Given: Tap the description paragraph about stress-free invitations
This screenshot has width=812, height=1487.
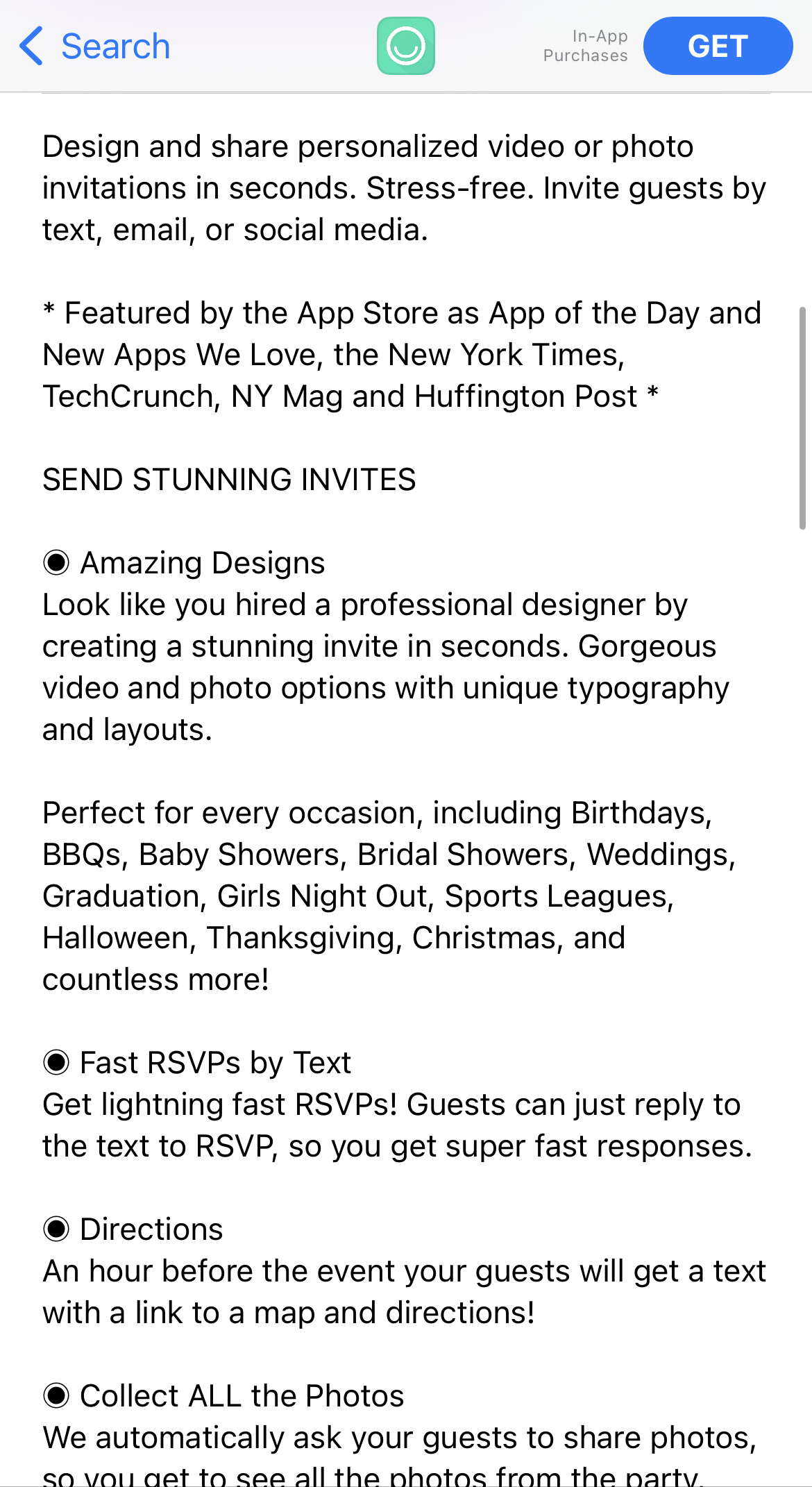Looking at the screenshot, I should tap(403, 187).
